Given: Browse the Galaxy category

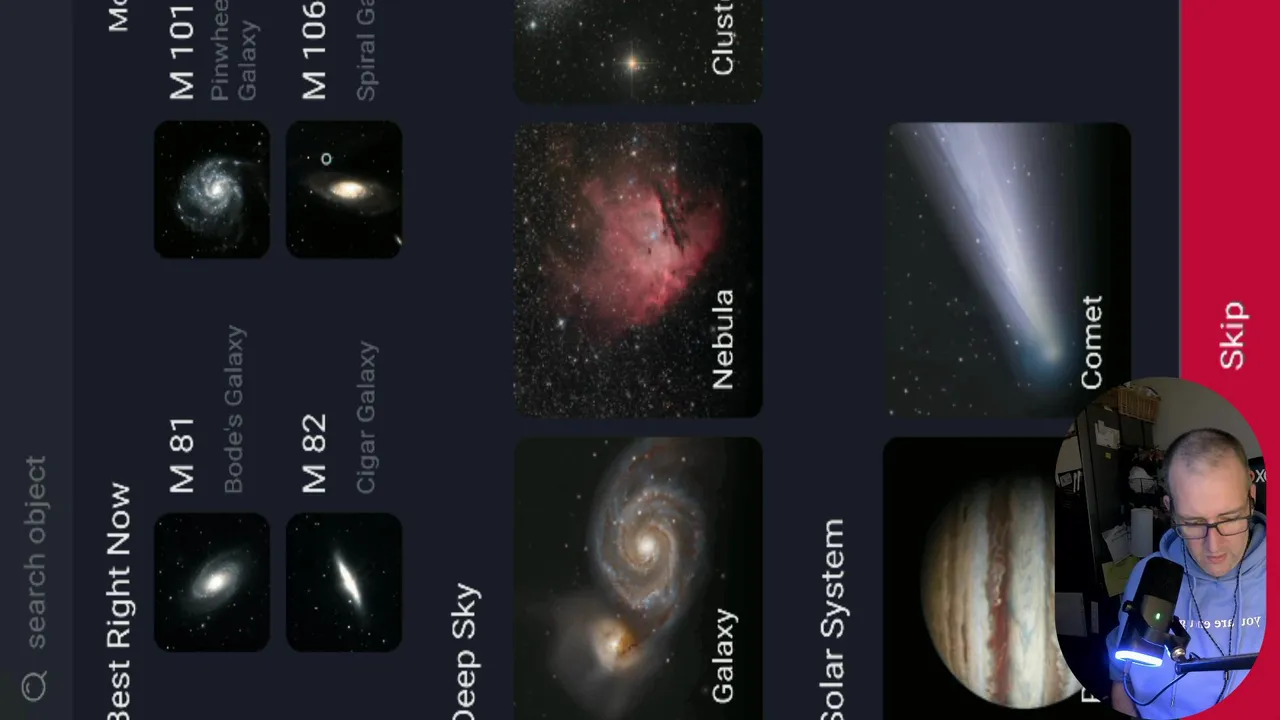Looking at the screenshot, I should [x=638, y=578].
